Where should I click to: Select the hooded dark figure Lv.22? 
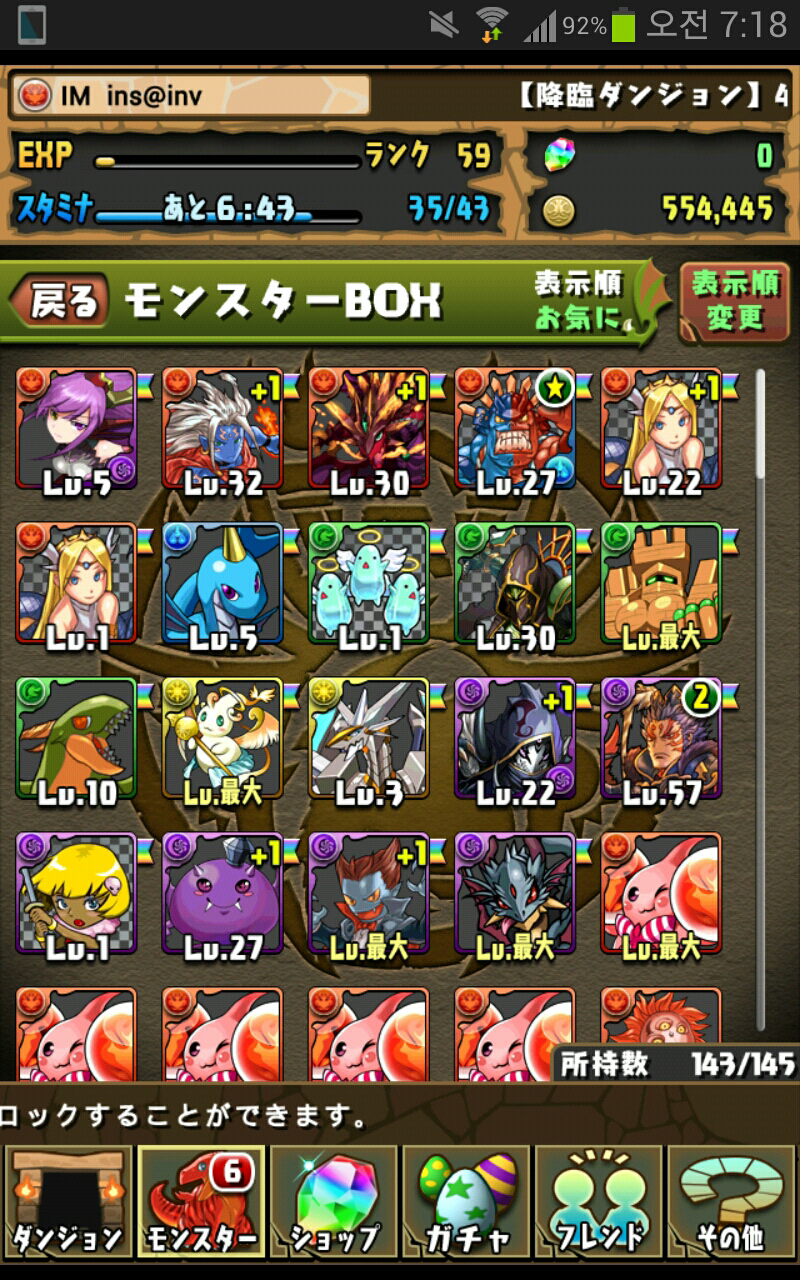tap(514, 740)
